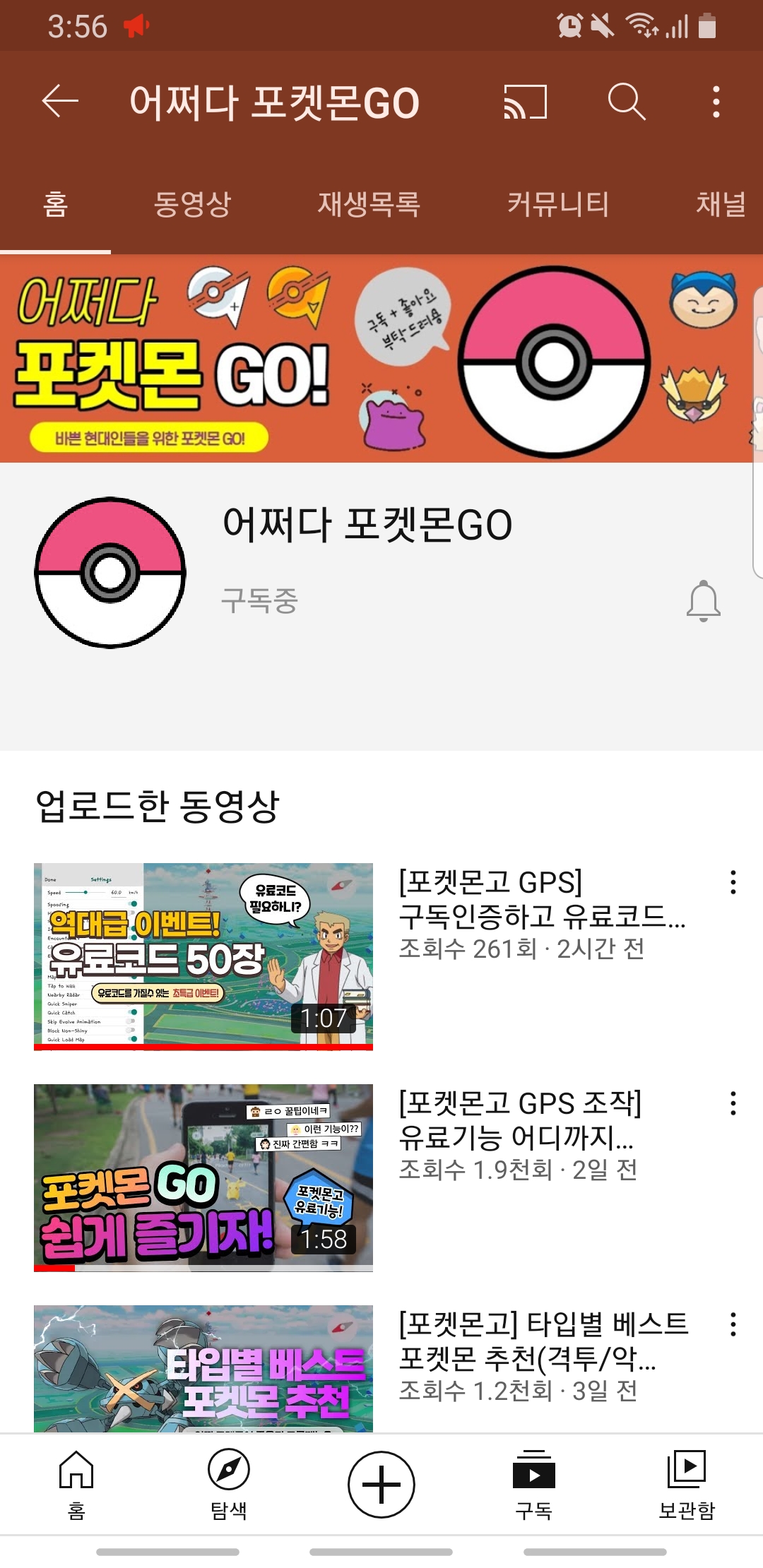Image resolution: width=763 pixels, height=1568 pixels.
Task: Switch to the 동영상 tab
Action: pyautogui.click(x=192, y=205)
